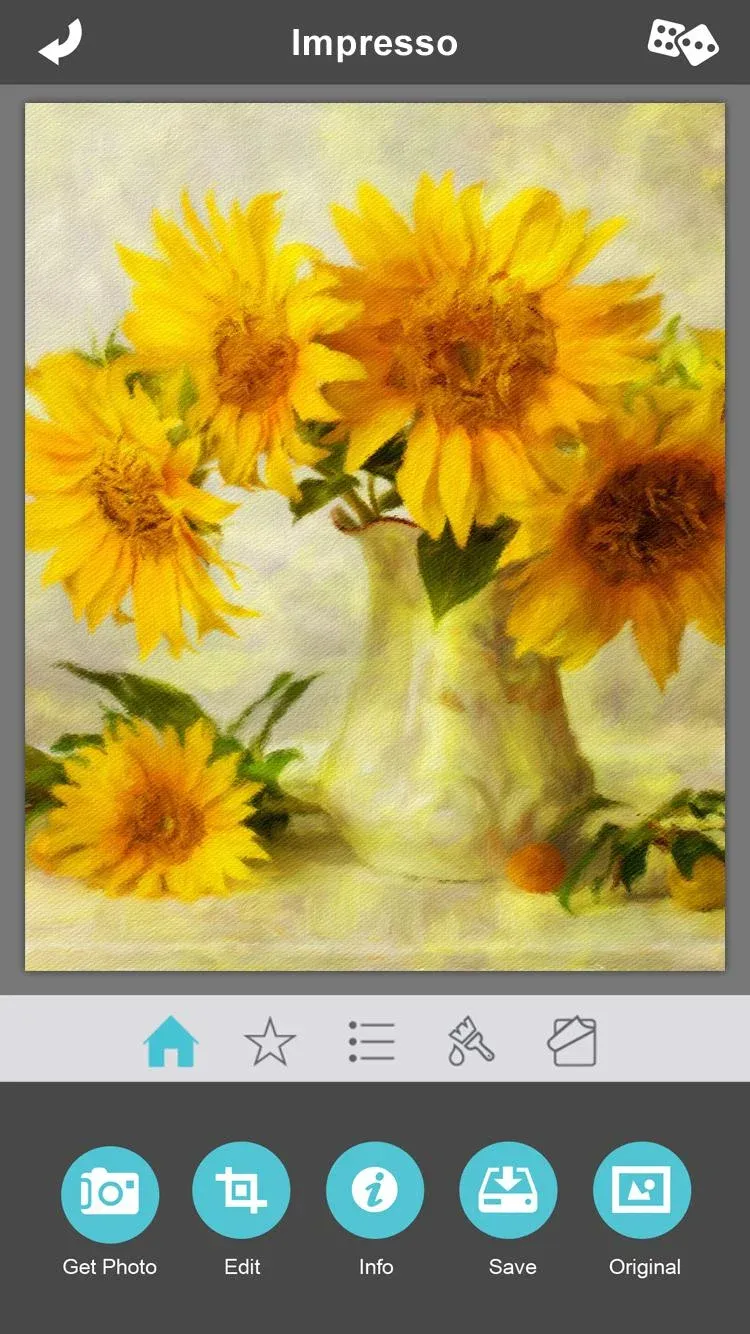Open the Edit crop tool
This screenshot has height=1334, width=750.
[x=241, y=1191]
